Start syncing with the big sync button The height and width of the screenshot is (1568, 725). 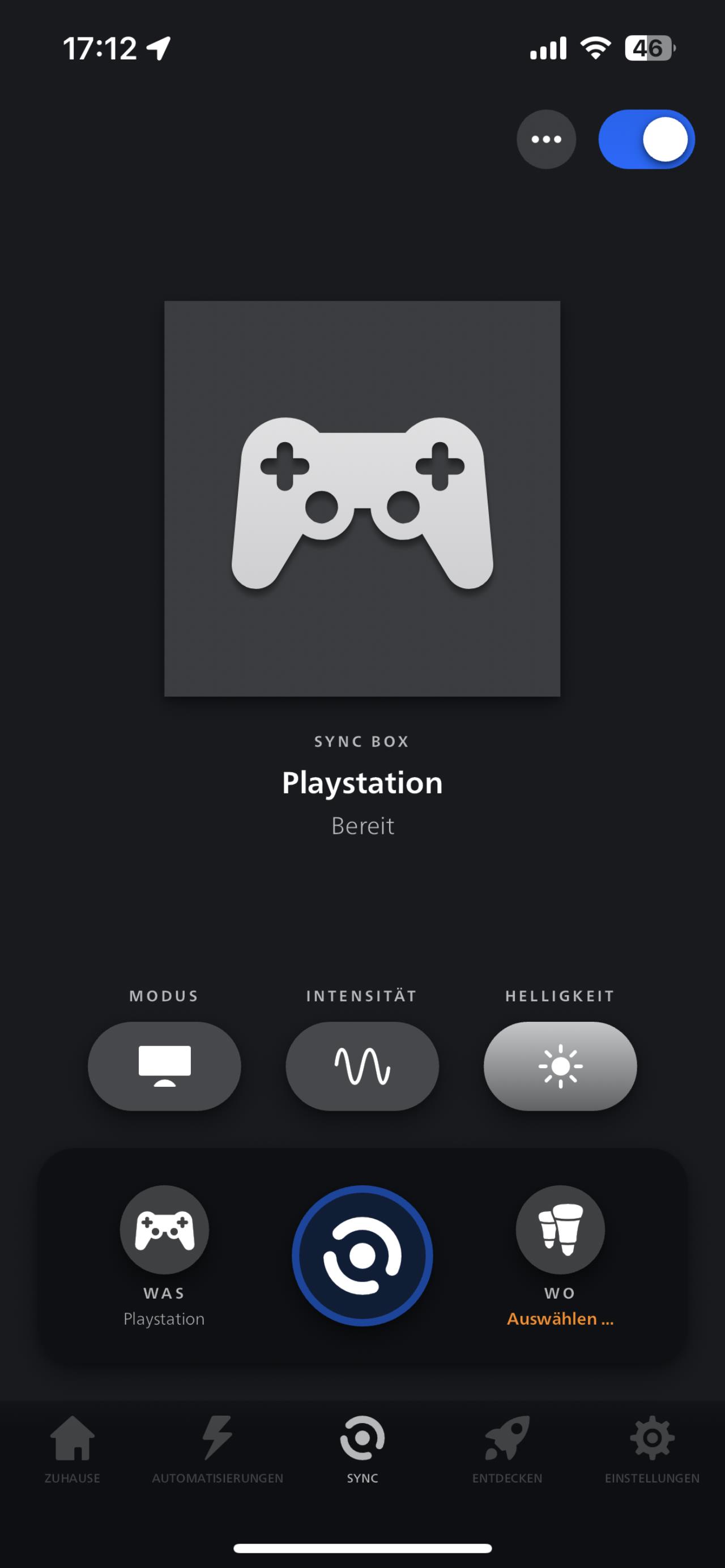362,1255
